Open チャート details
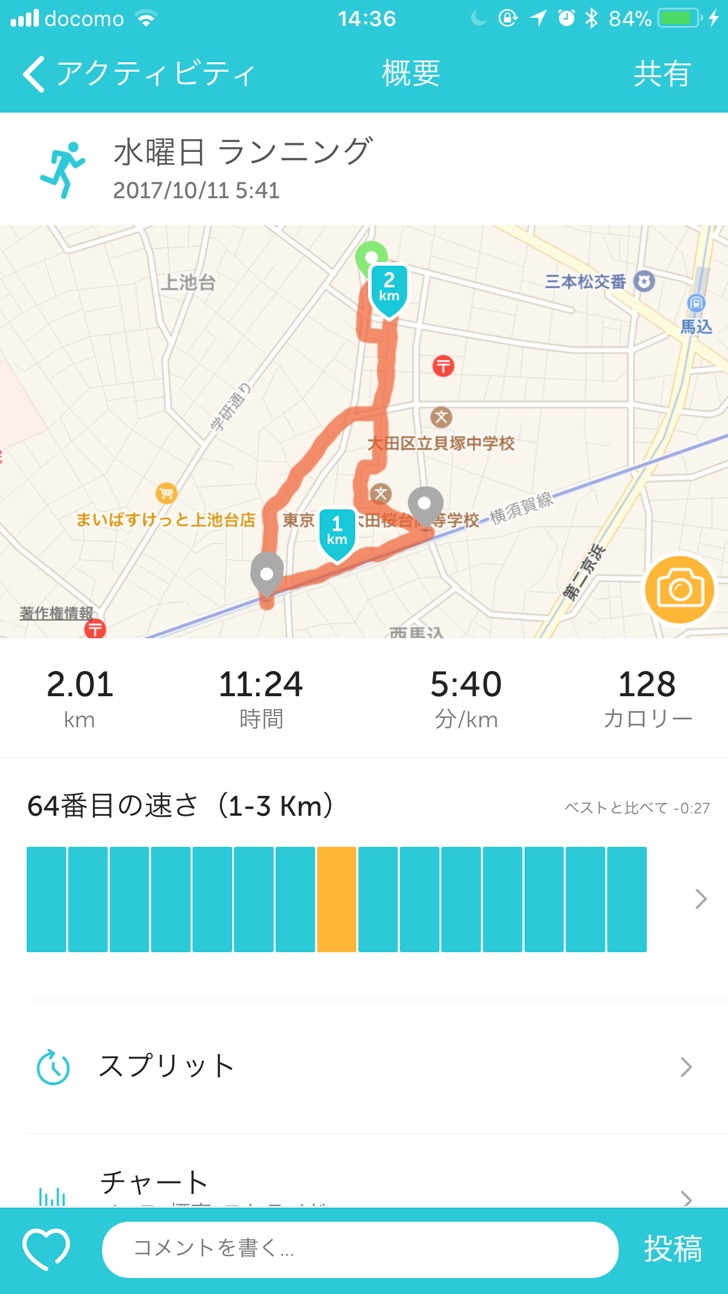This screenshot has height=1294, width=728. point(364,1185)
